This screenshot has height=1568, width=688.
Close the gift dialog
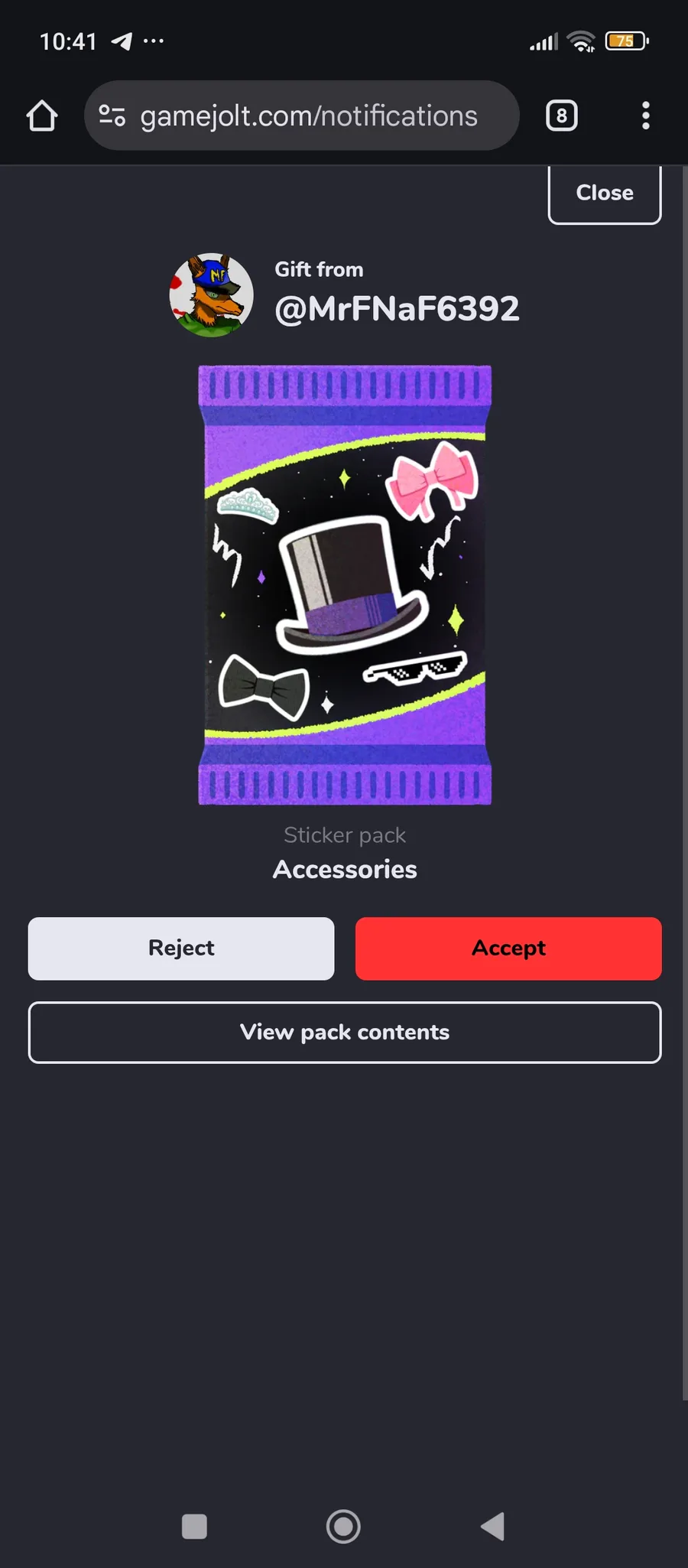pyautogui.click(x=604, y=193)
